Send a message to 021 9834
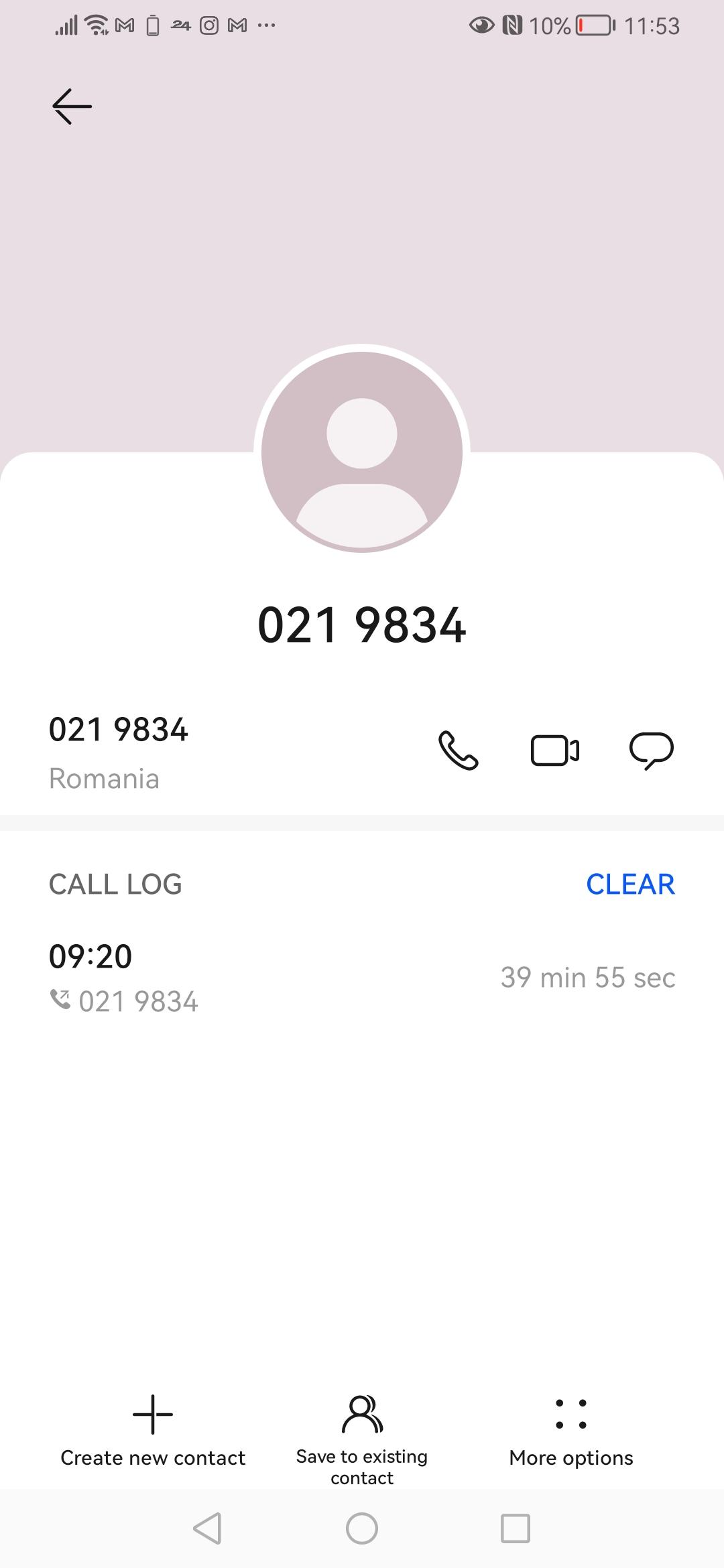 point(651,750)
